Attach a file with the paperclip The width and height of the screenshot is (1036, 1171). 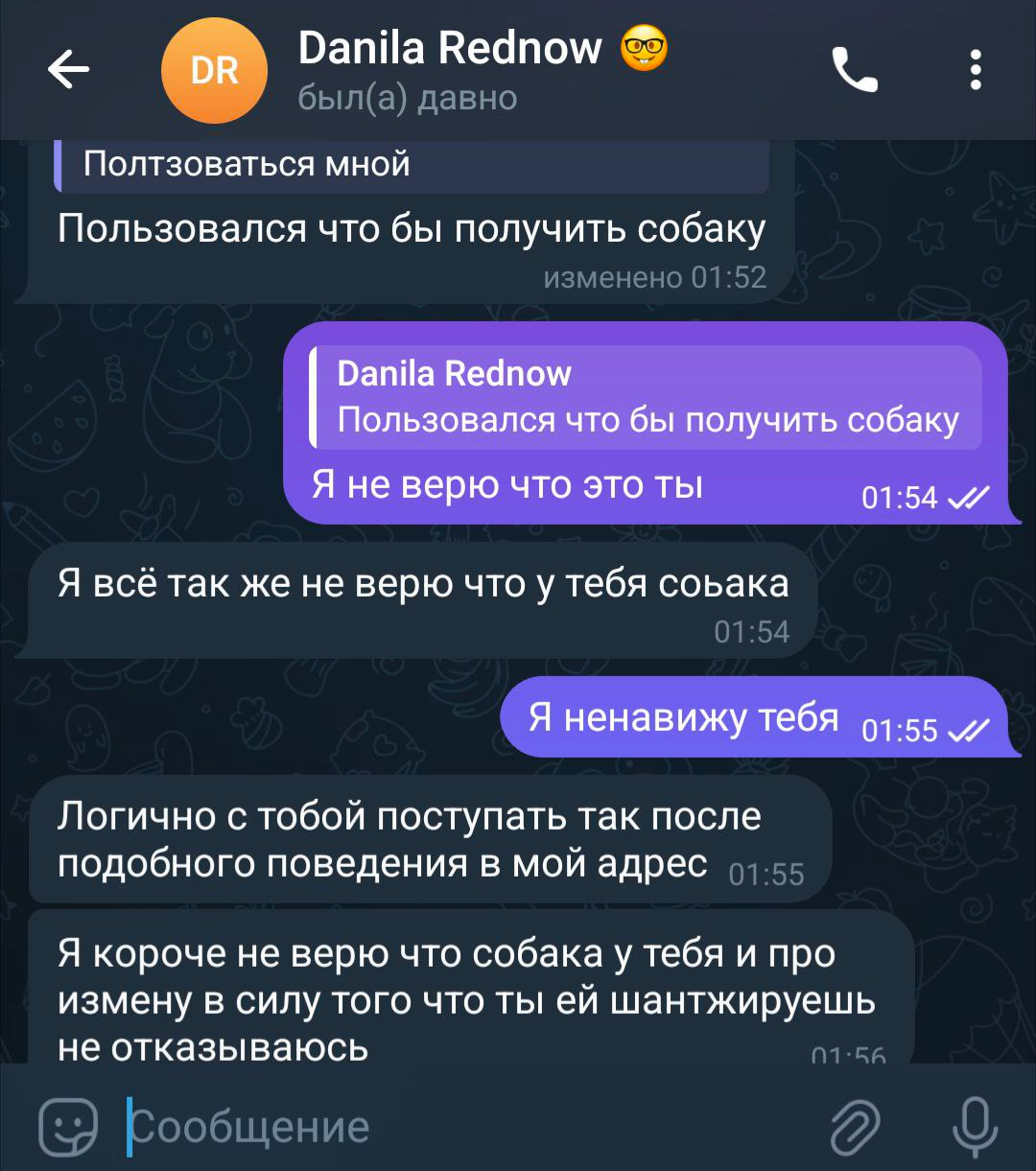click(x=854, y=1127)
